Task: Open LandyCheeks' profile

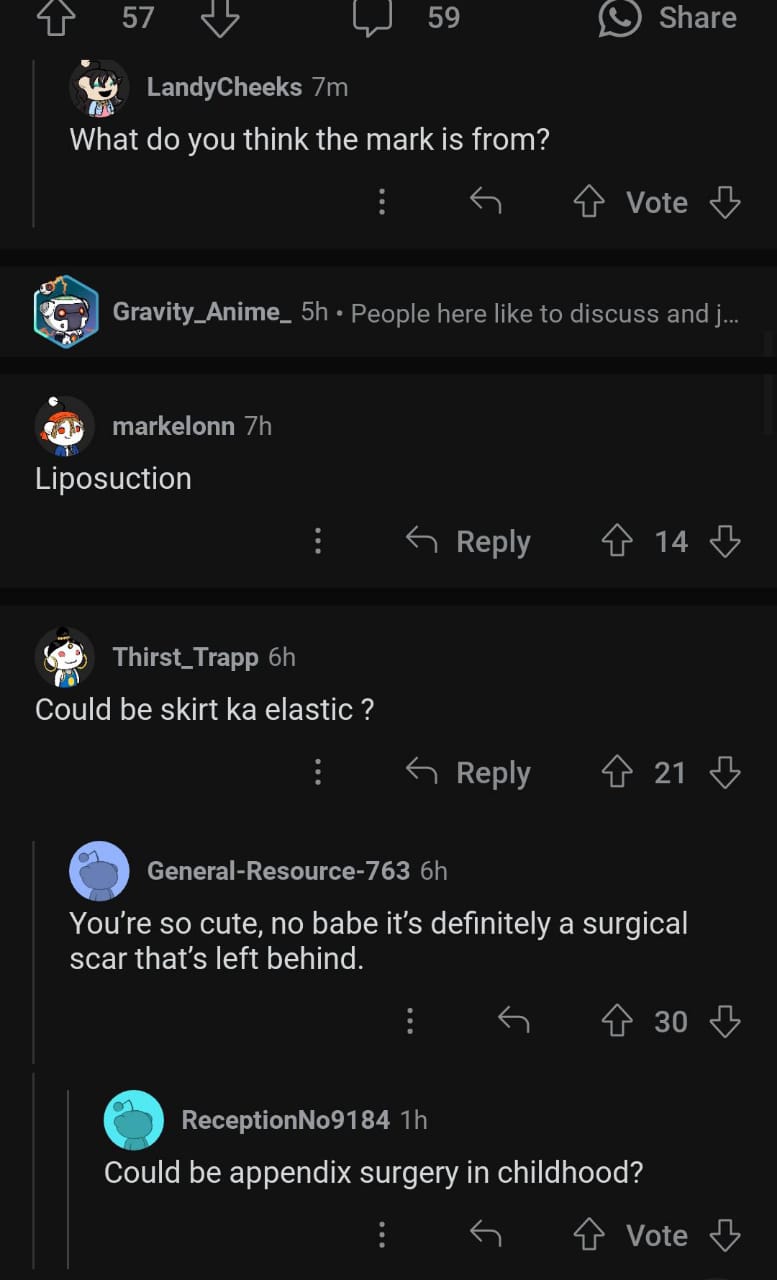Action: (x=223, y=87)
